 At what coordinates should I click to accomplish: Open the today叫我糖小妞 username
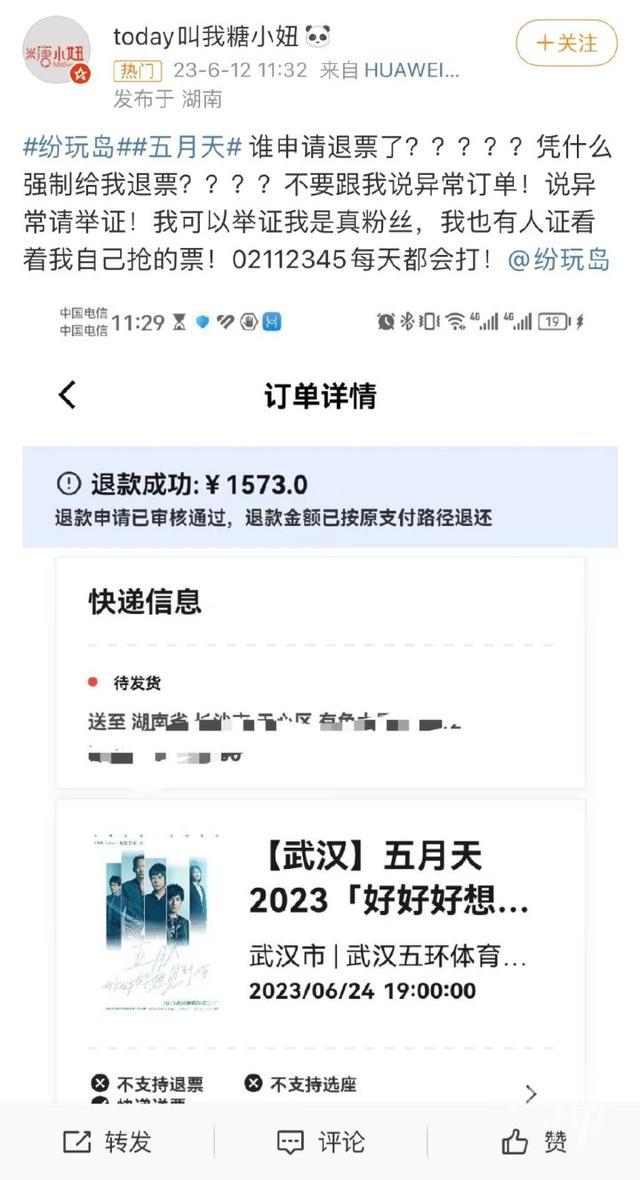tap(211, 37)
